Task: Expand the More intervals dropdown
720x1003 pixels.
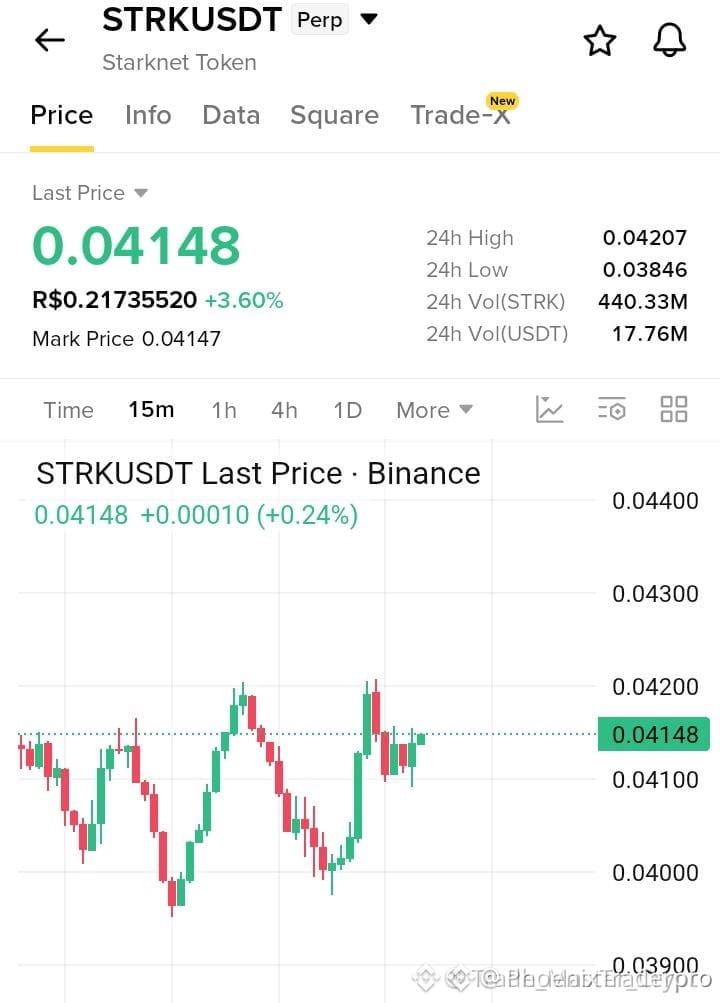Action: [434, 410]
